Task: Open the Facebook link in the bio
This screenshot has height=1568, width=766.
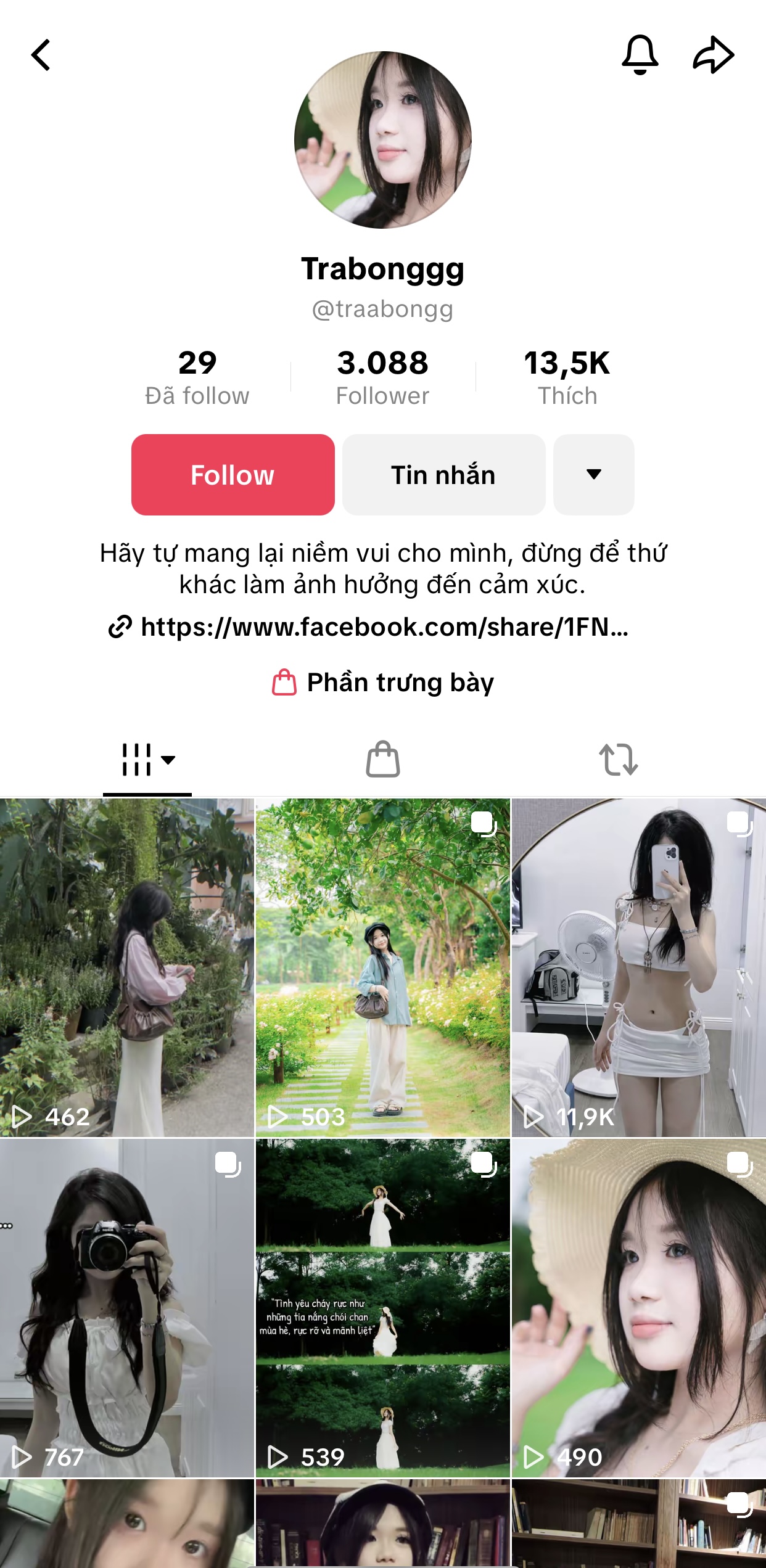Action: tap(369, 627)
